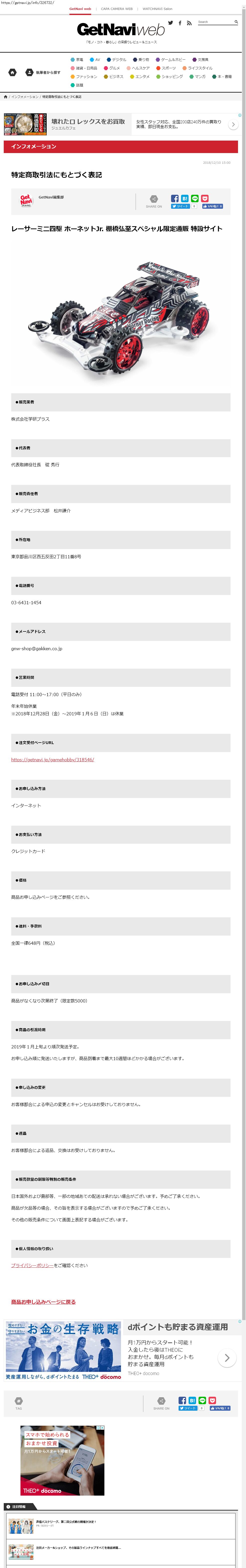Share on LINE below the title
The image size is (246, 1568).
(195, 198)
